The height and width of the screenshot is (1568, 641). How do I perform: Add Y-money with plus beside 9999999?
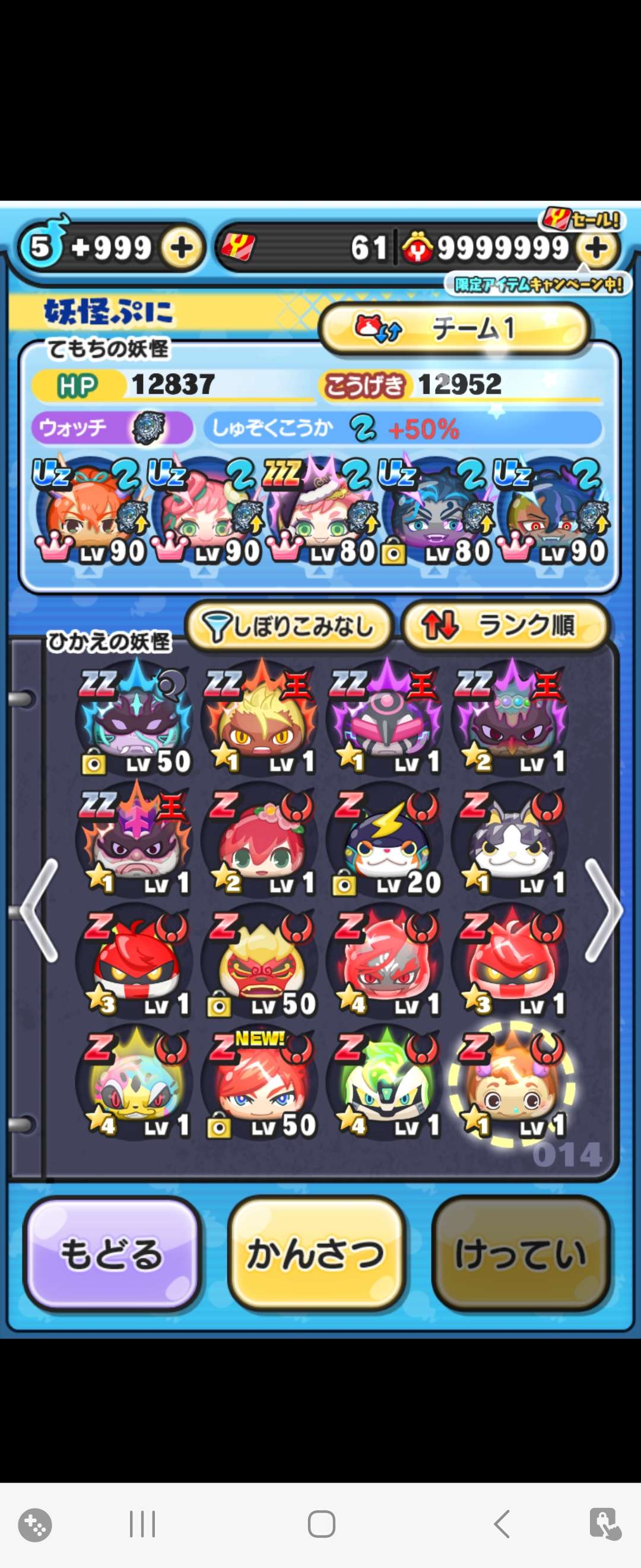click(596, 248)
